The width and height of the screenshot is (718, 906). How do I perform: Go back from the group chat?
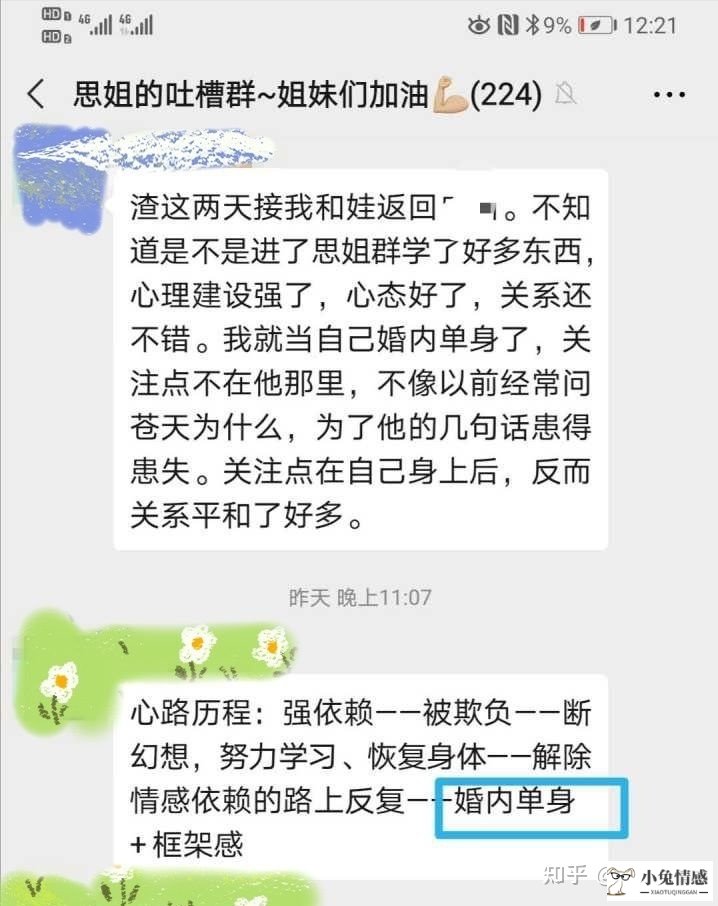point(36,95)
